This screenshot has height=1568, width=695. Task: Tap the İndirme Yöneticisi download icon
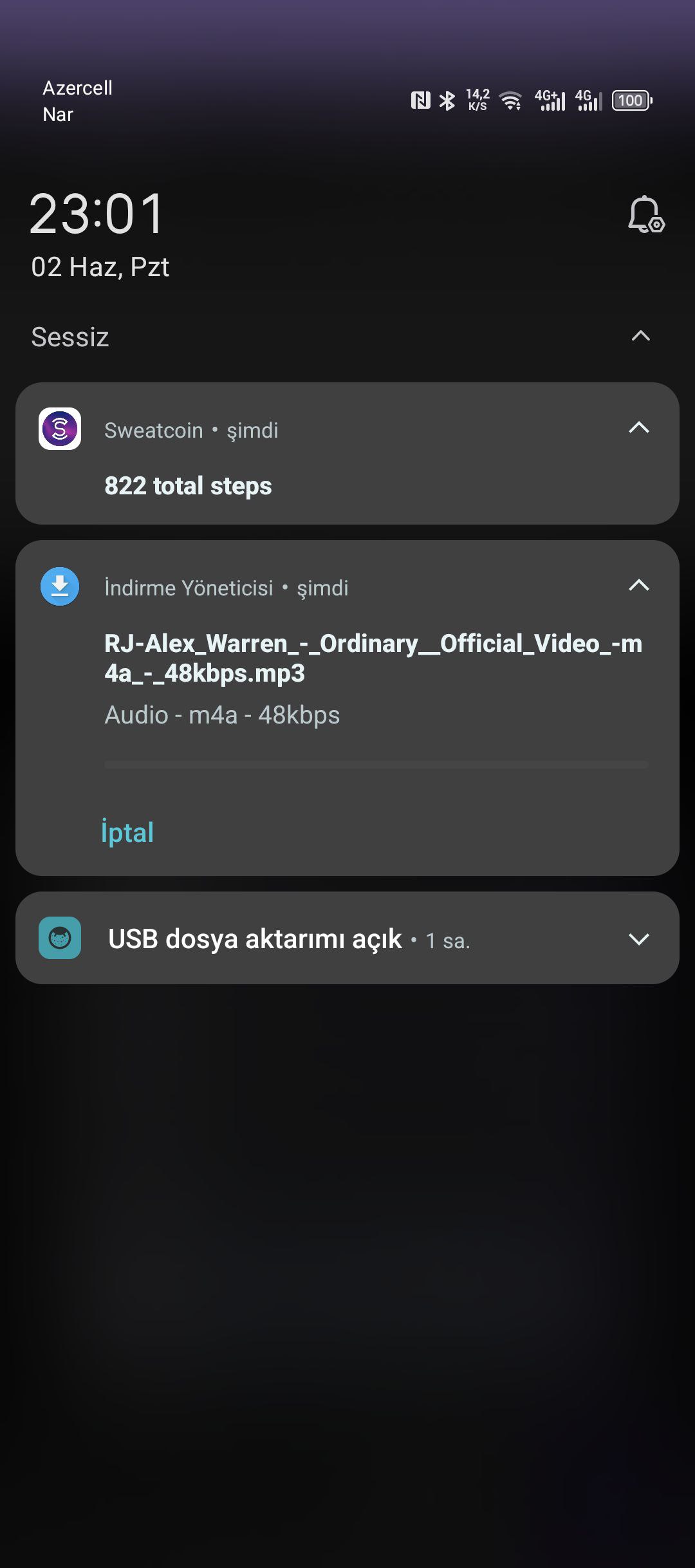[59, 586]
